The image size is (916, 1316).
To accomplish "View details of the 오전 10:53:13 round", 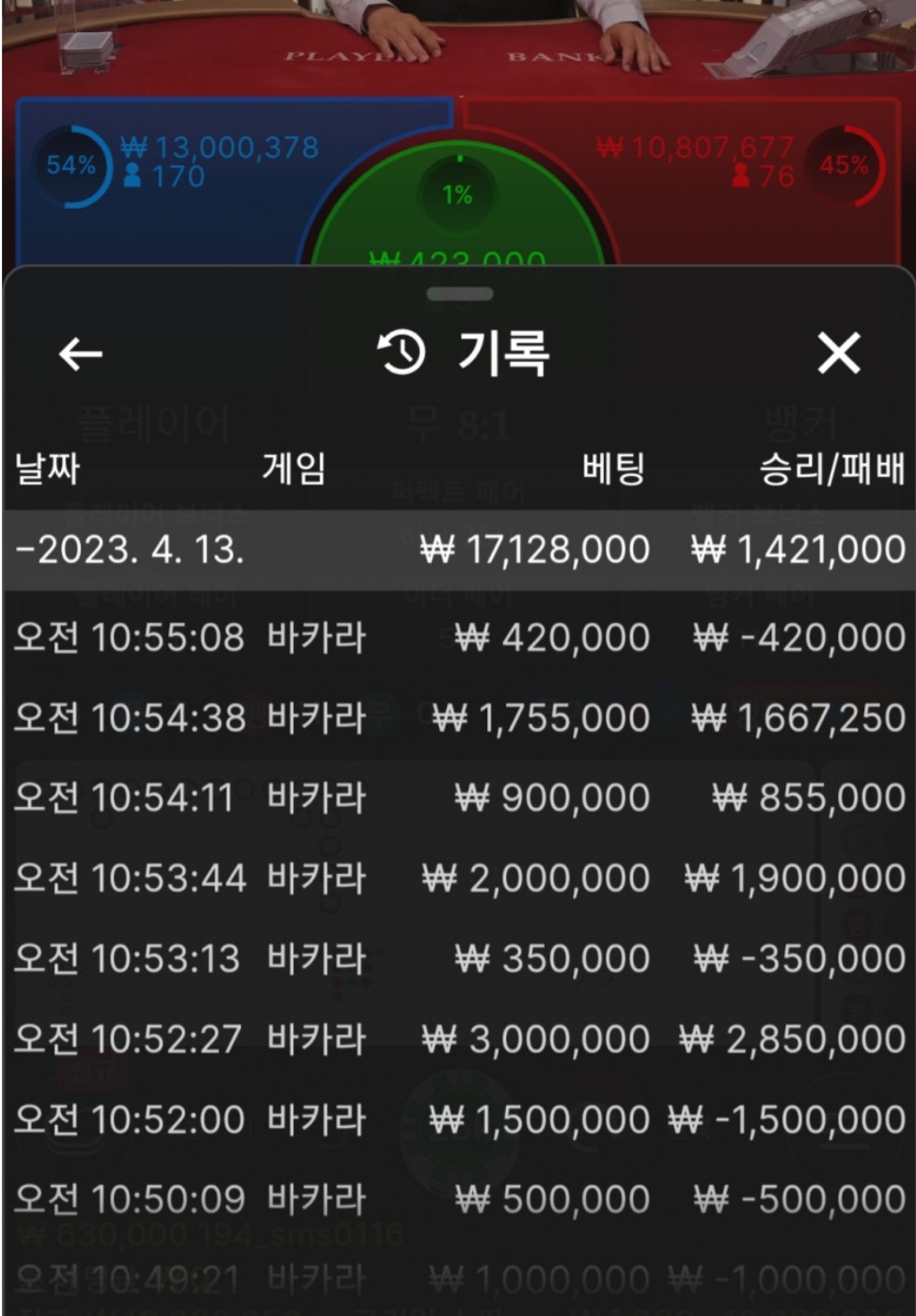I will [458, 959].
